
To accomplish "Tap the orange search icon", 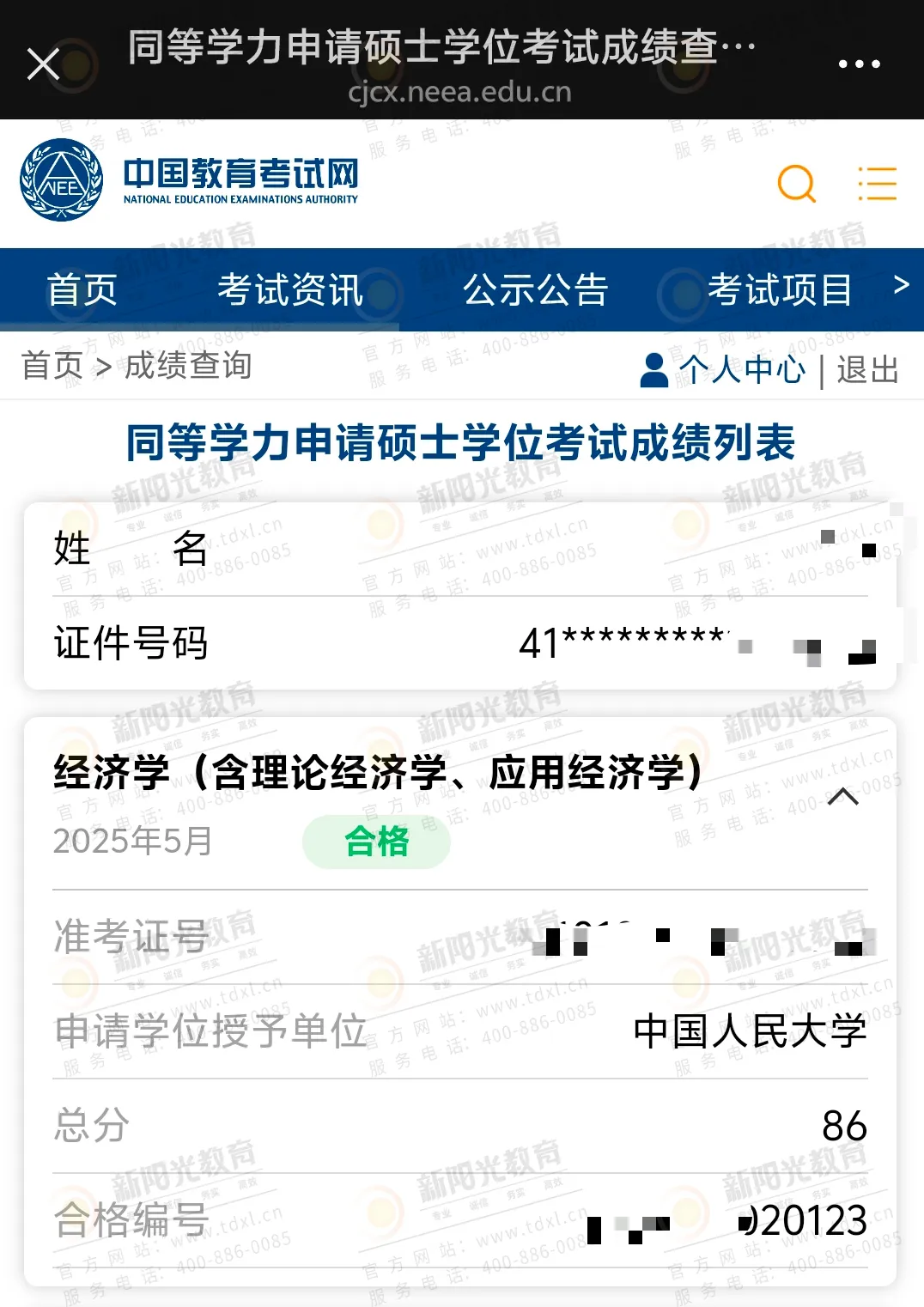I will [x=796, y=183].
